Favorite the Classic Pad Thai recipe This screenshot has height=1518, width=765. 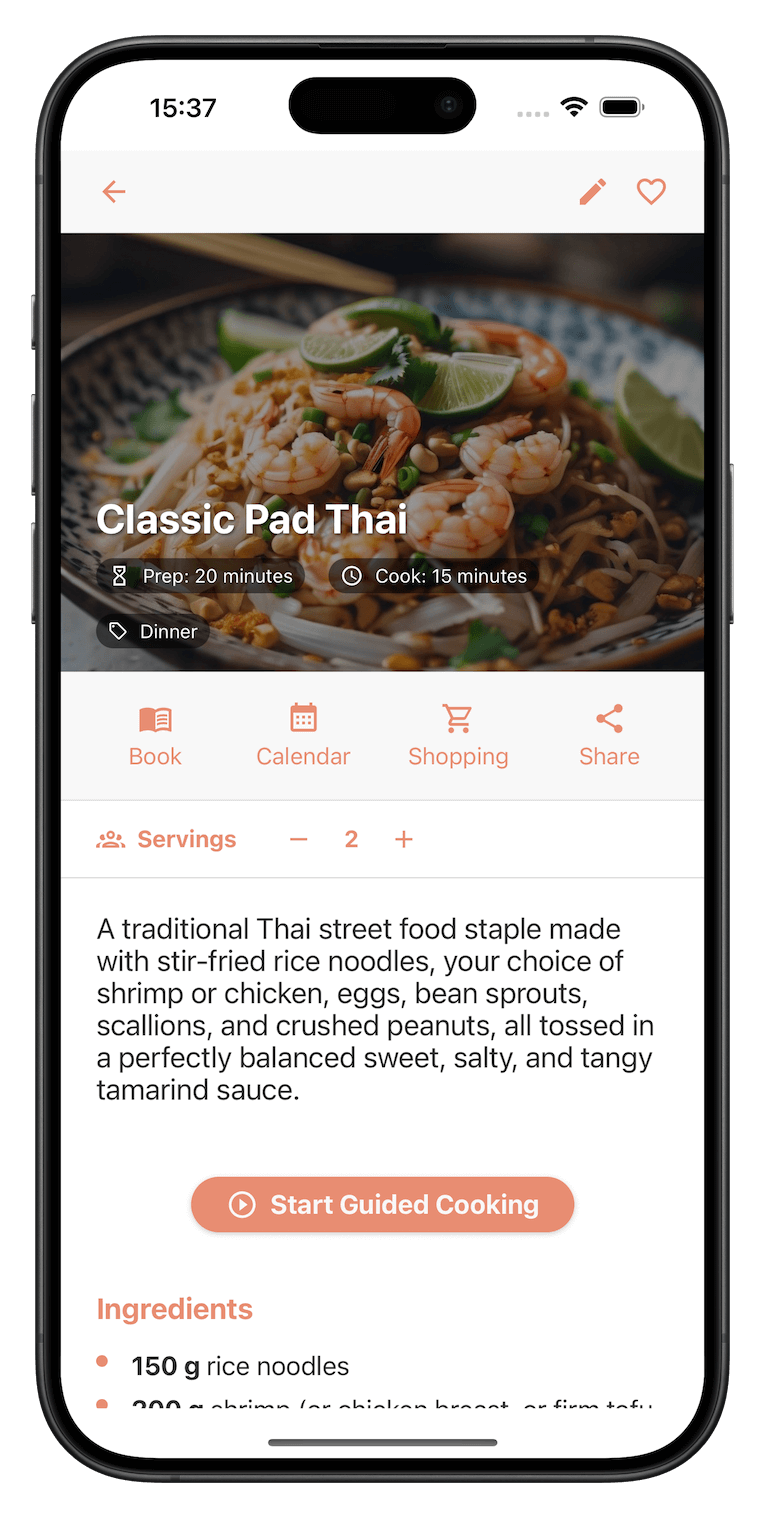pyautogui.click(x=651, y=192)
